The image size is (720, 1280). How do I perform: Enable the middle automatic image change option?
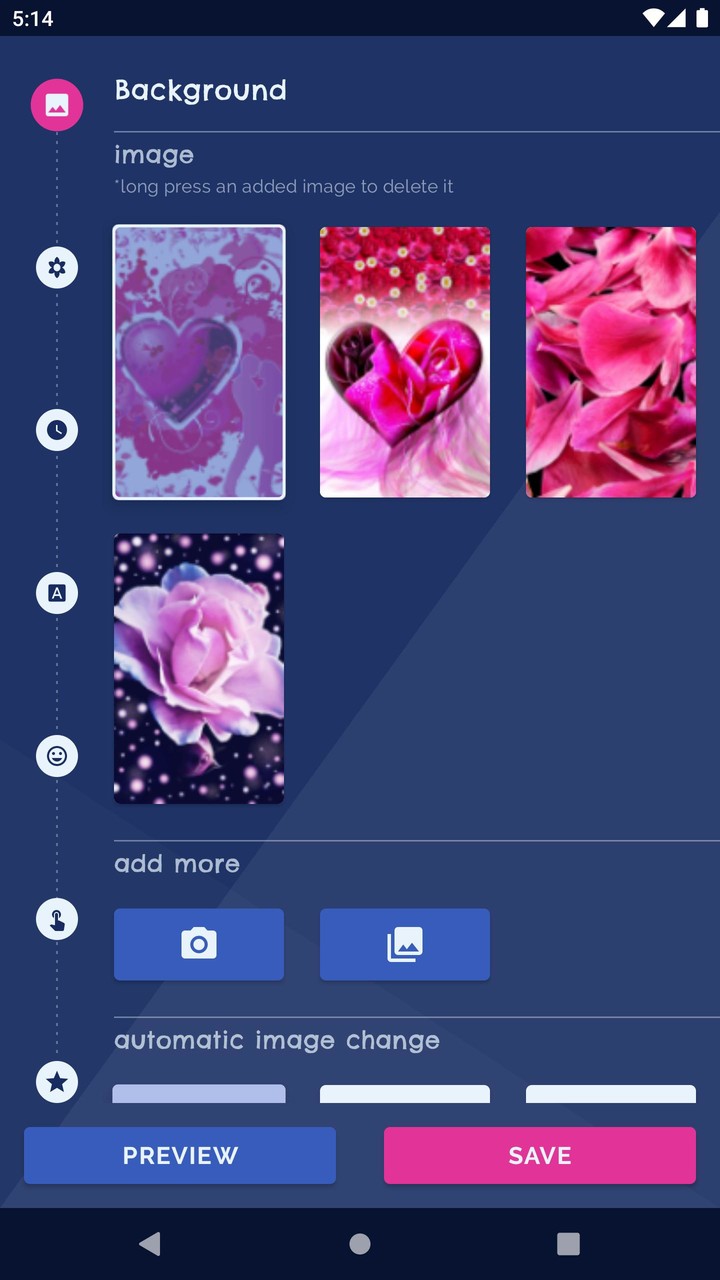pos(404,1095)
